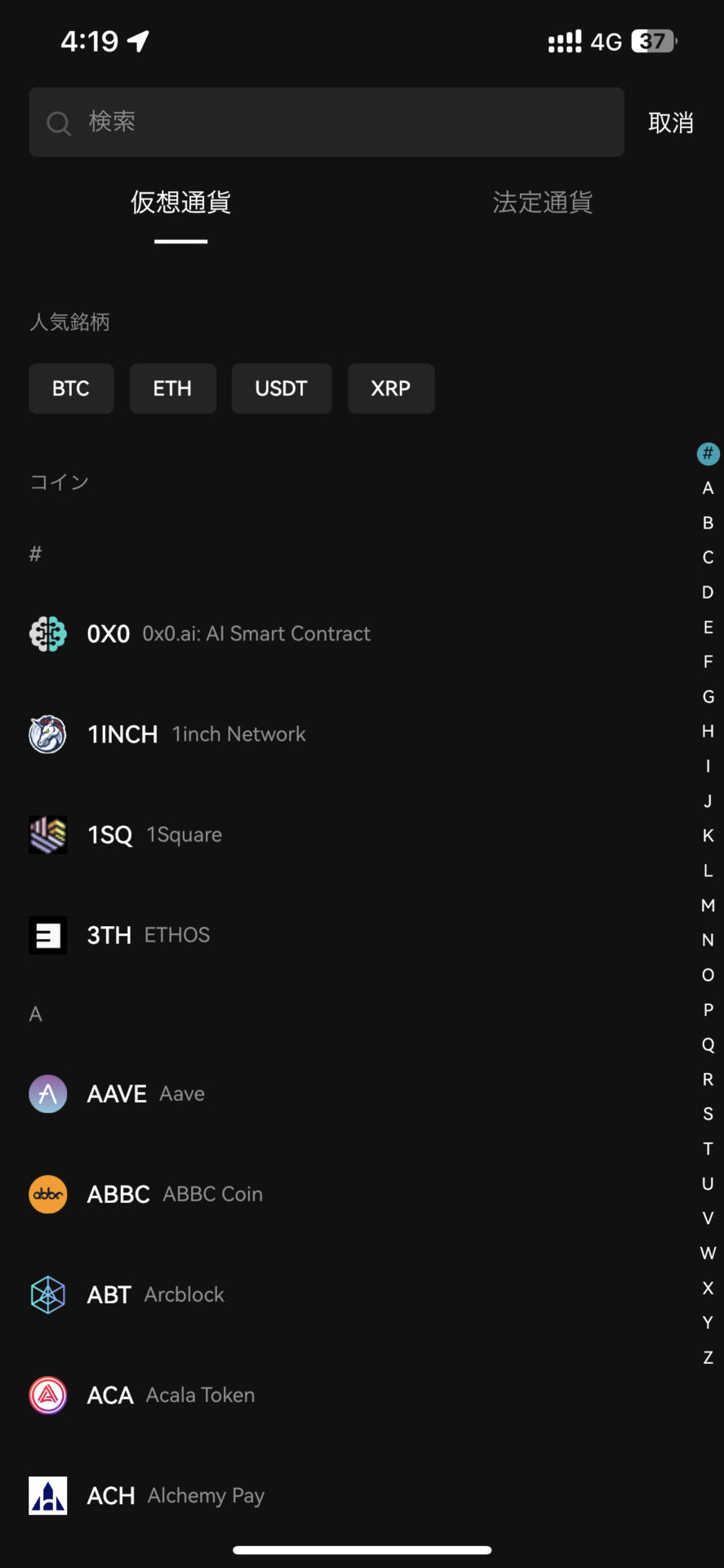Choose the ETH popular chip
Image resolution: width=724 pixels, height=1568 pixels.
click(172, 389)
